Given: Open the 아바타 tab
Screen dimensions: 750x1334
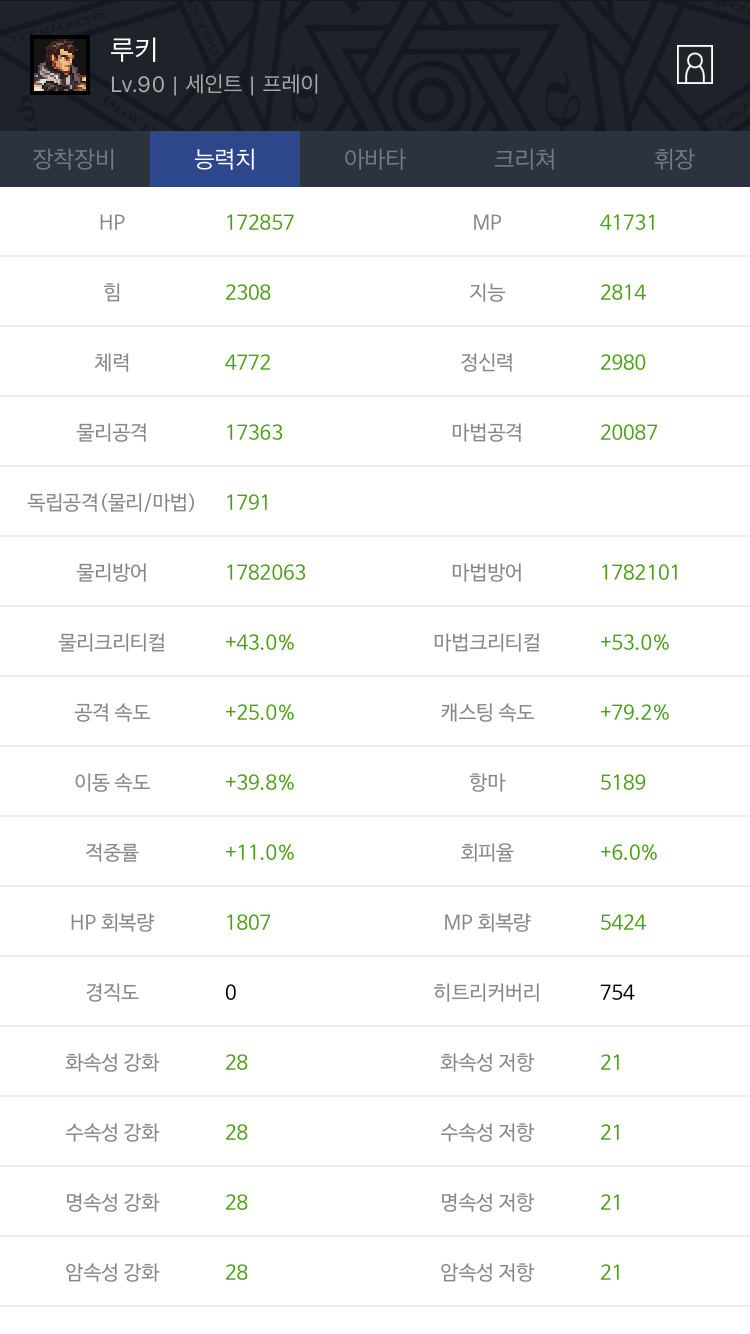Looking at the screenshot, I should [x=375, y=159].
